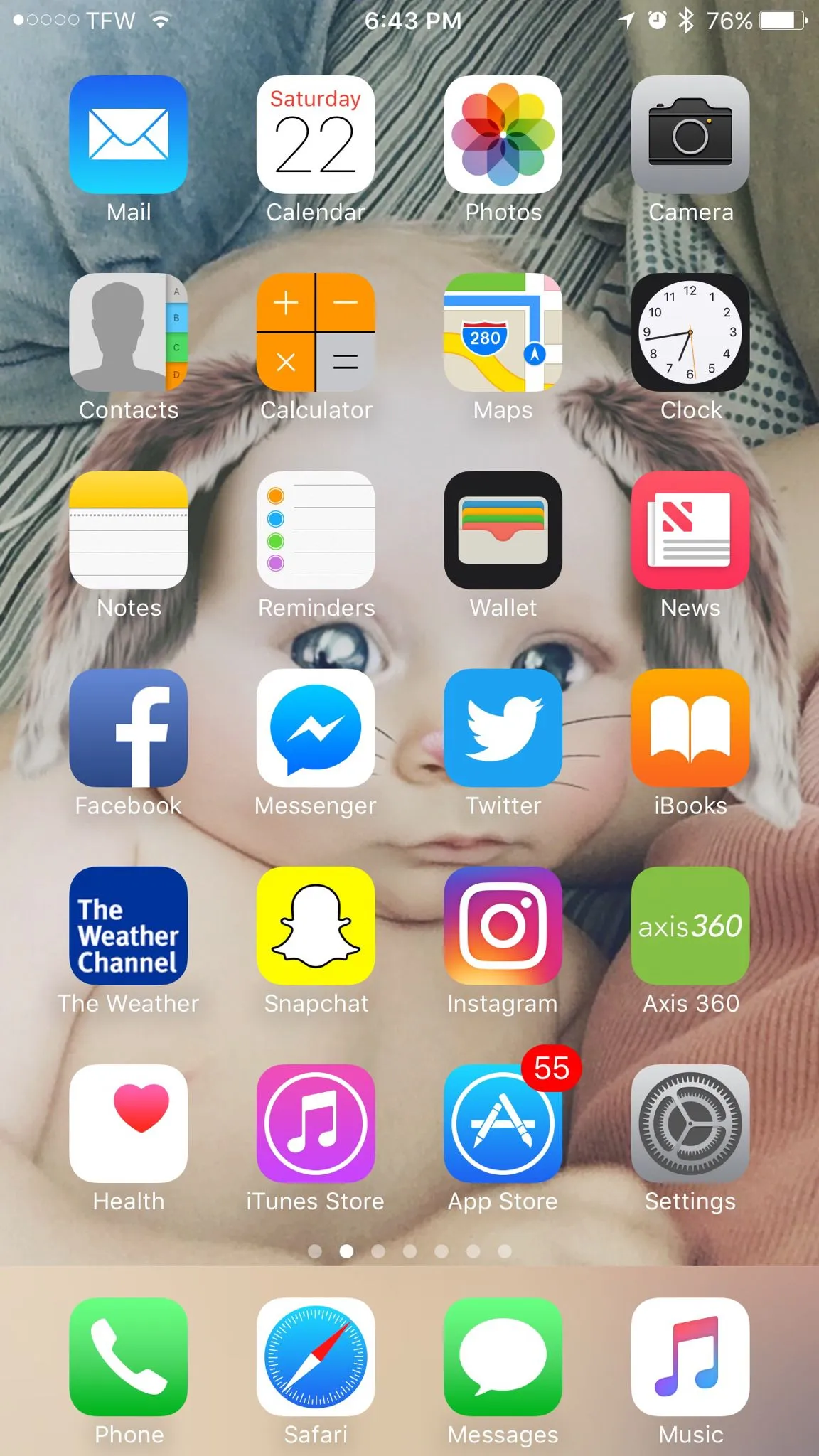Open the Mail app
The image size is (819, 1456).
click(x=129, y=134)
